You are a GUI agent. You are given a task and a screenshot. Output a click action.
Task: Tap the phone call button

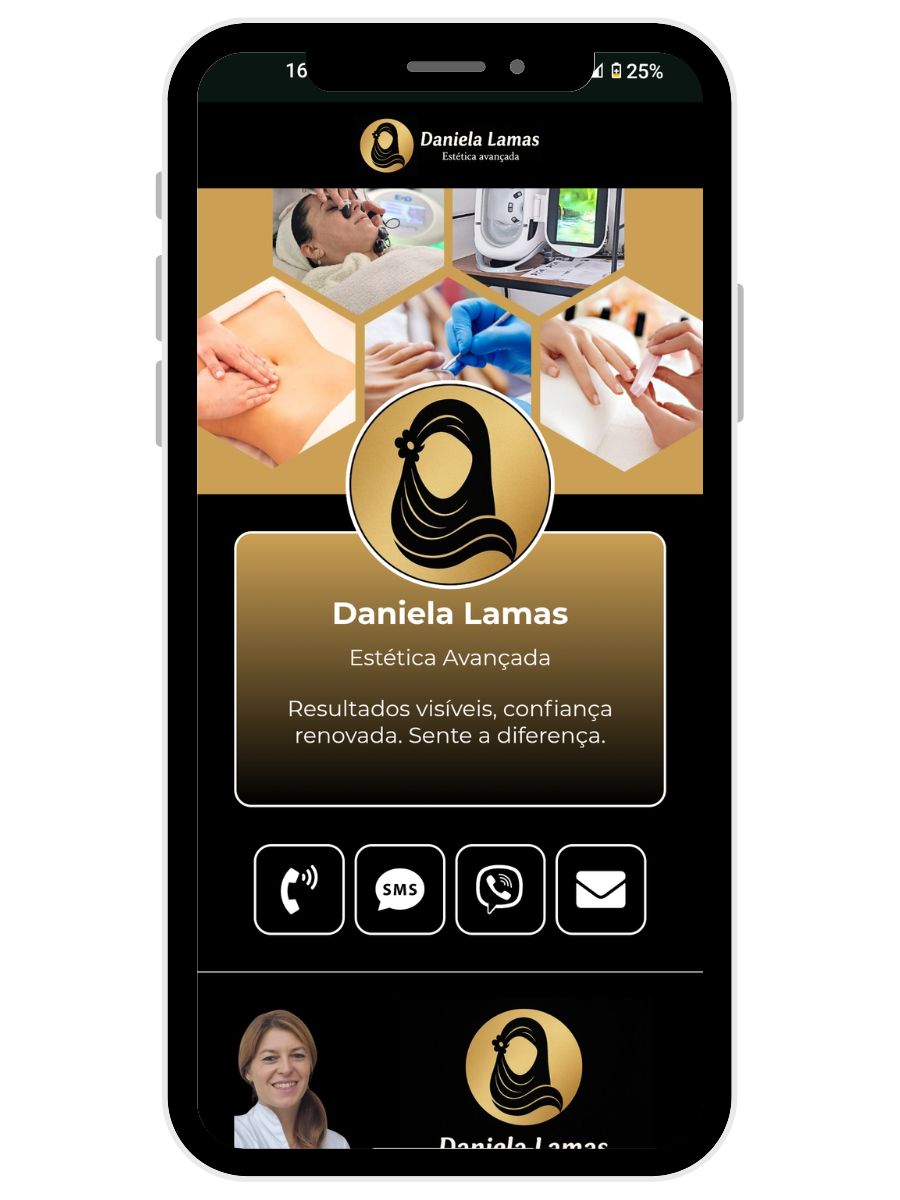[299, 890]
